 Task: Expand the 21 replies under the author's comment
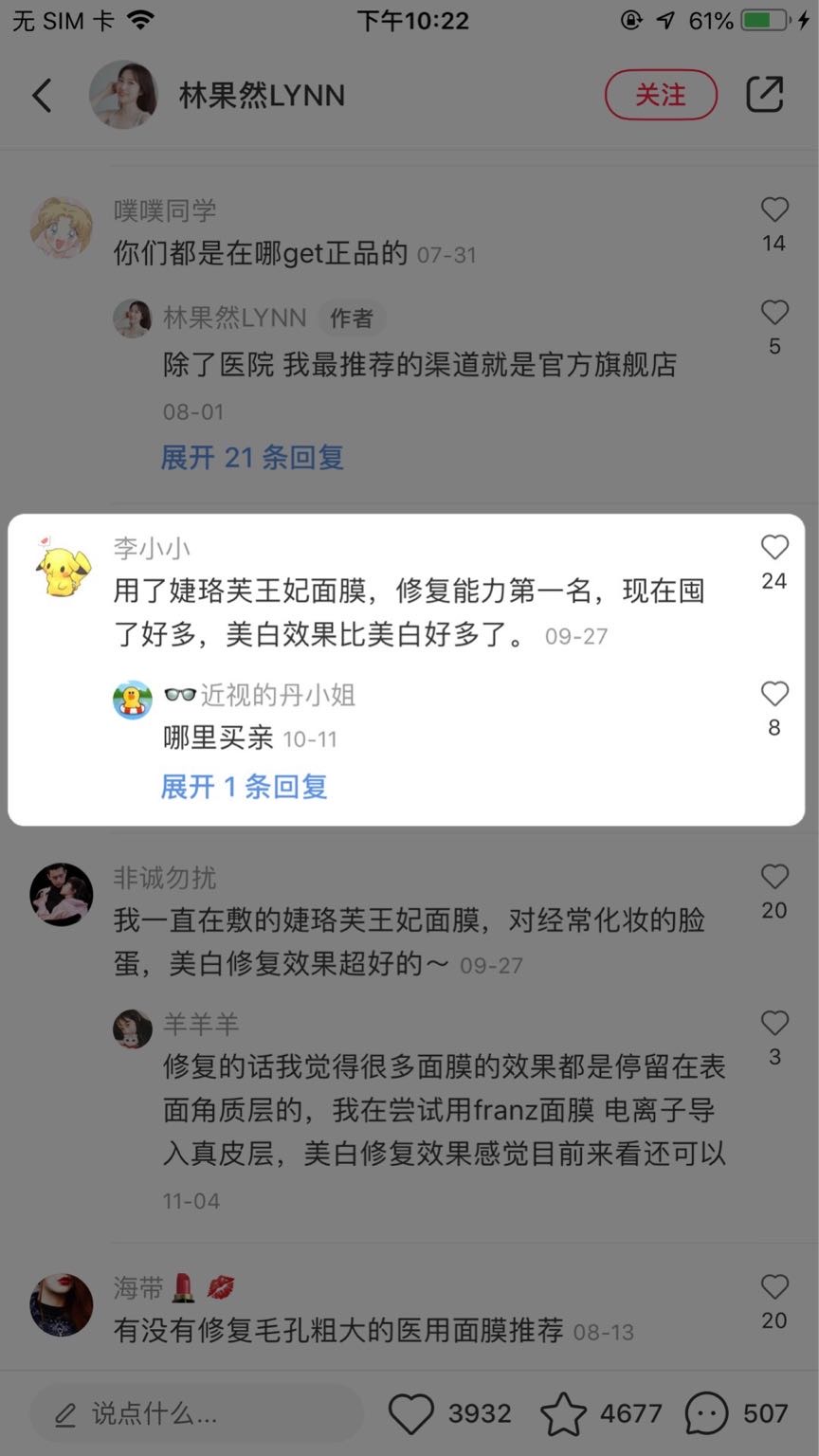tap(250, 458)
